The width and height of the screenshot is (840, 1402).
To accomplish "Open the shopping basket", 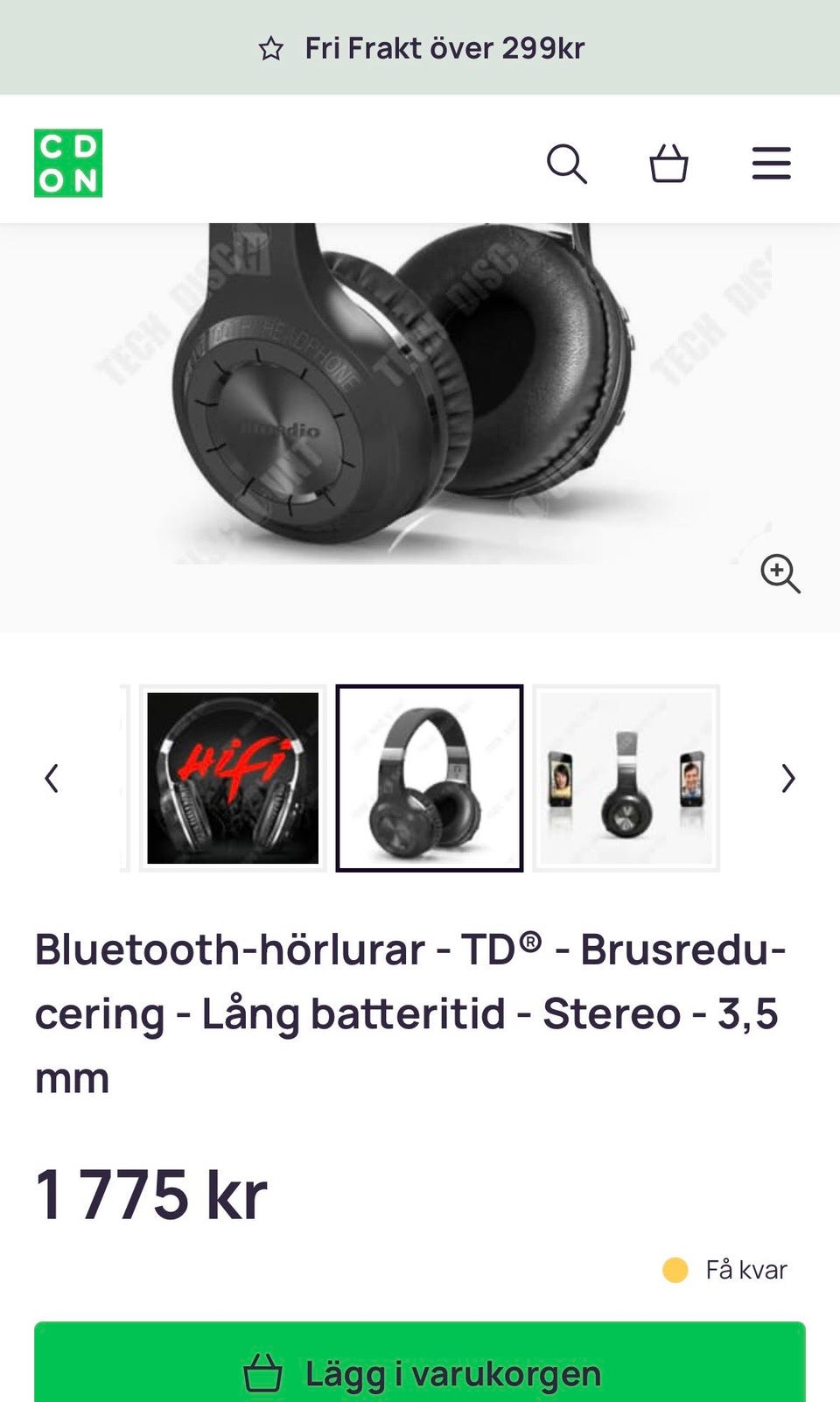I will pyautogui.click(x=668, y=164).
